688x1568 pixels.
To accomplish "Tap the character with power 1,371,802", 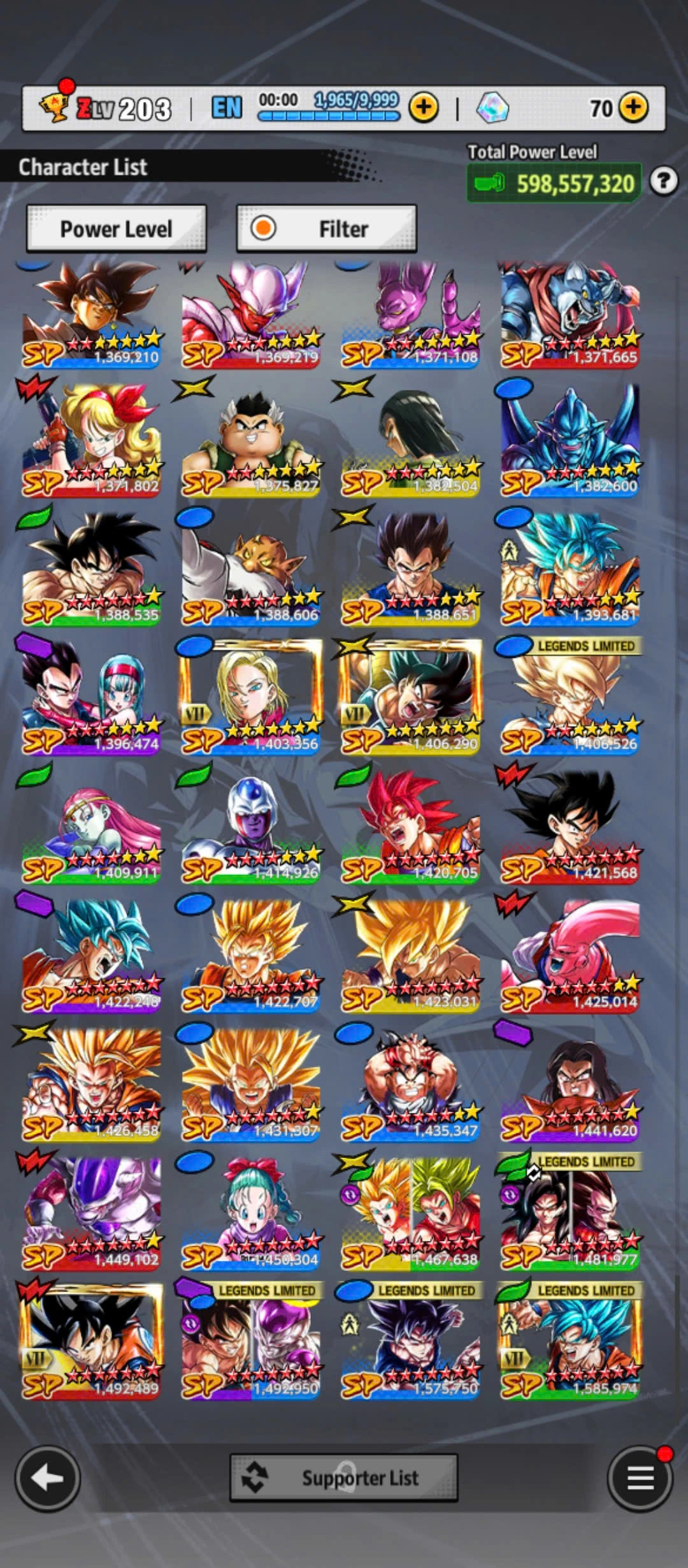I will click(x=91, y=441).
